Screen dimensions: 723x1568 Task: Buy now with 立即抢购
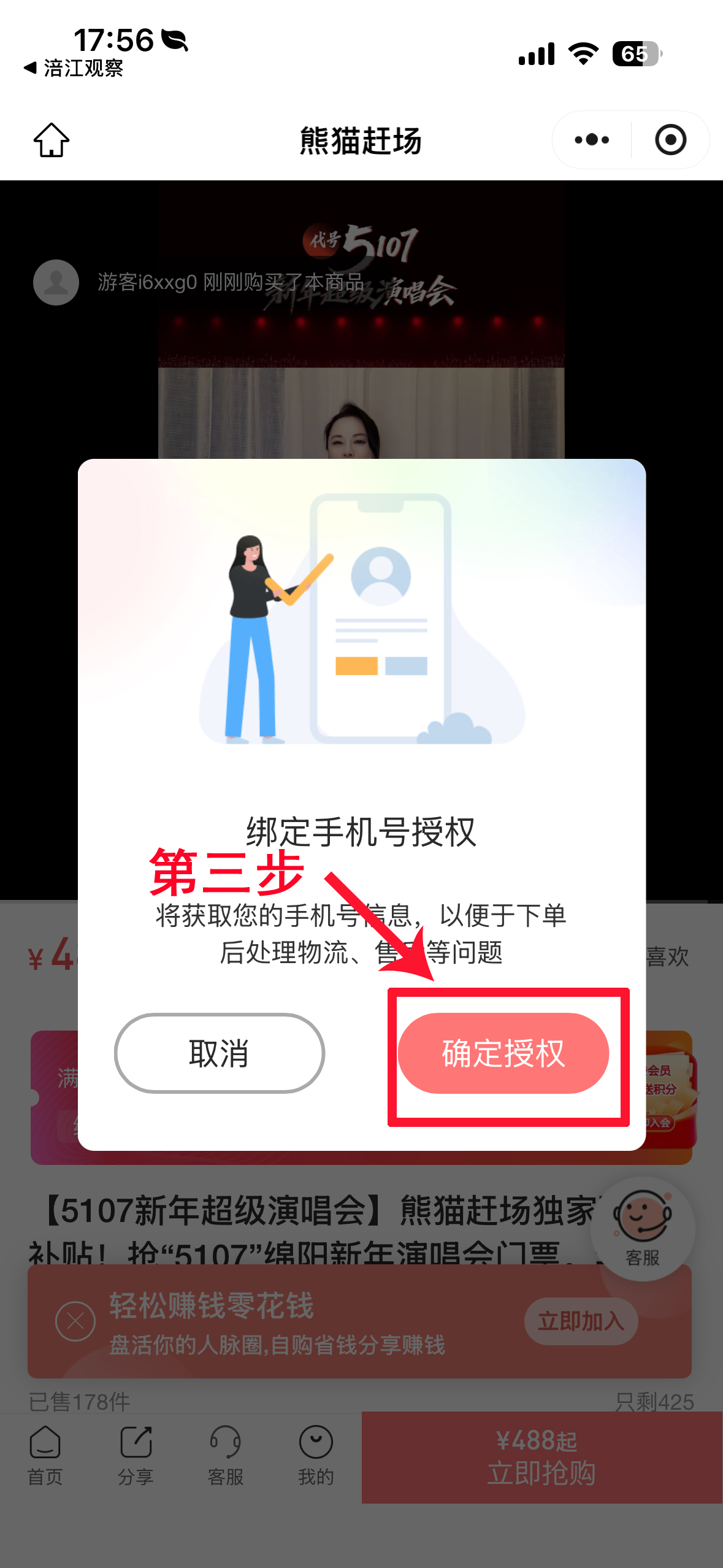541,1457
